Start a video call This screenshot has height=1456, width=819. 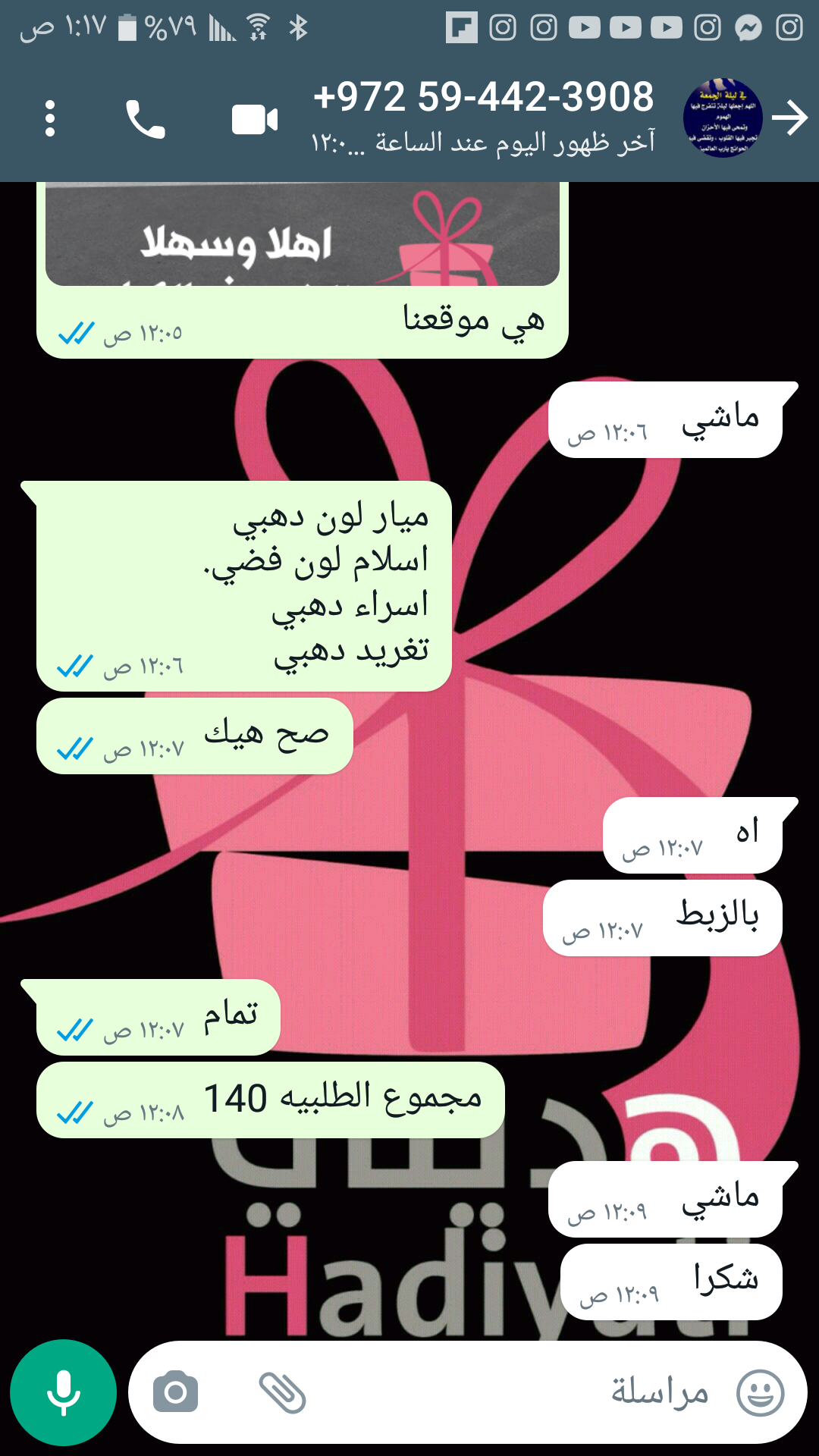coord(254,120)
